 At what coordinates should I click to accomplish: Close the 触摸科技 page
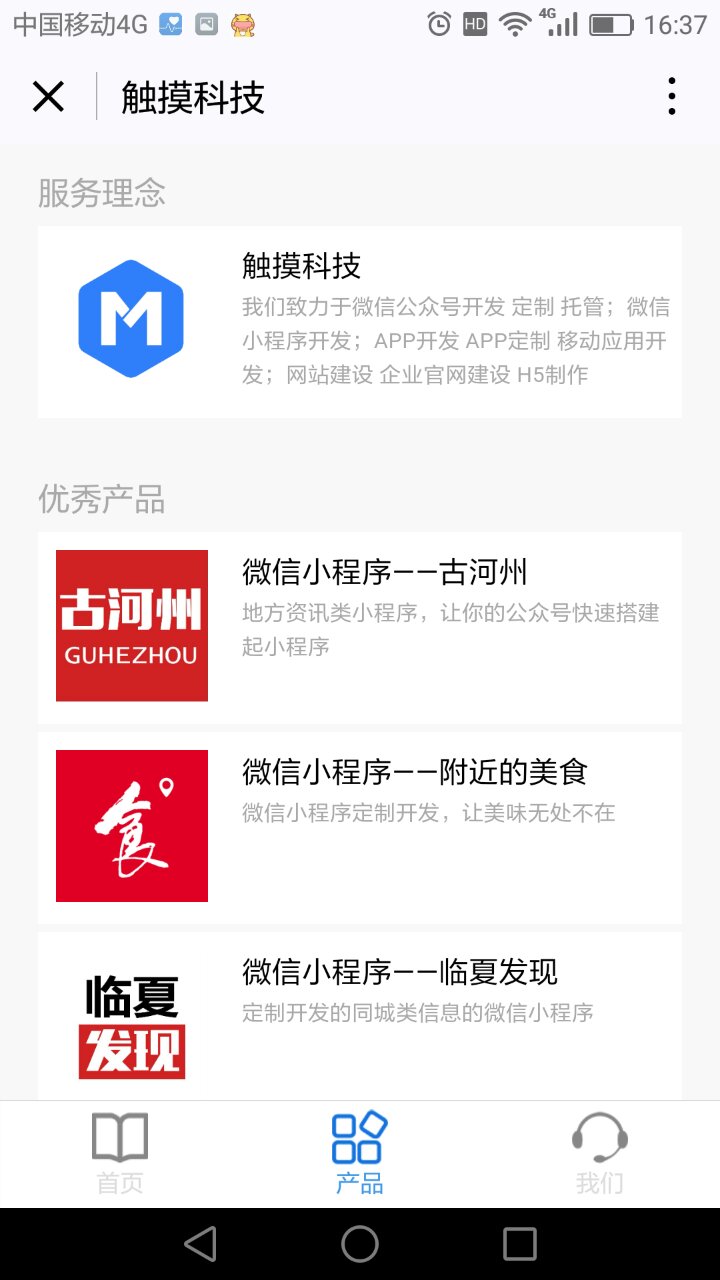tap(48, 97)
